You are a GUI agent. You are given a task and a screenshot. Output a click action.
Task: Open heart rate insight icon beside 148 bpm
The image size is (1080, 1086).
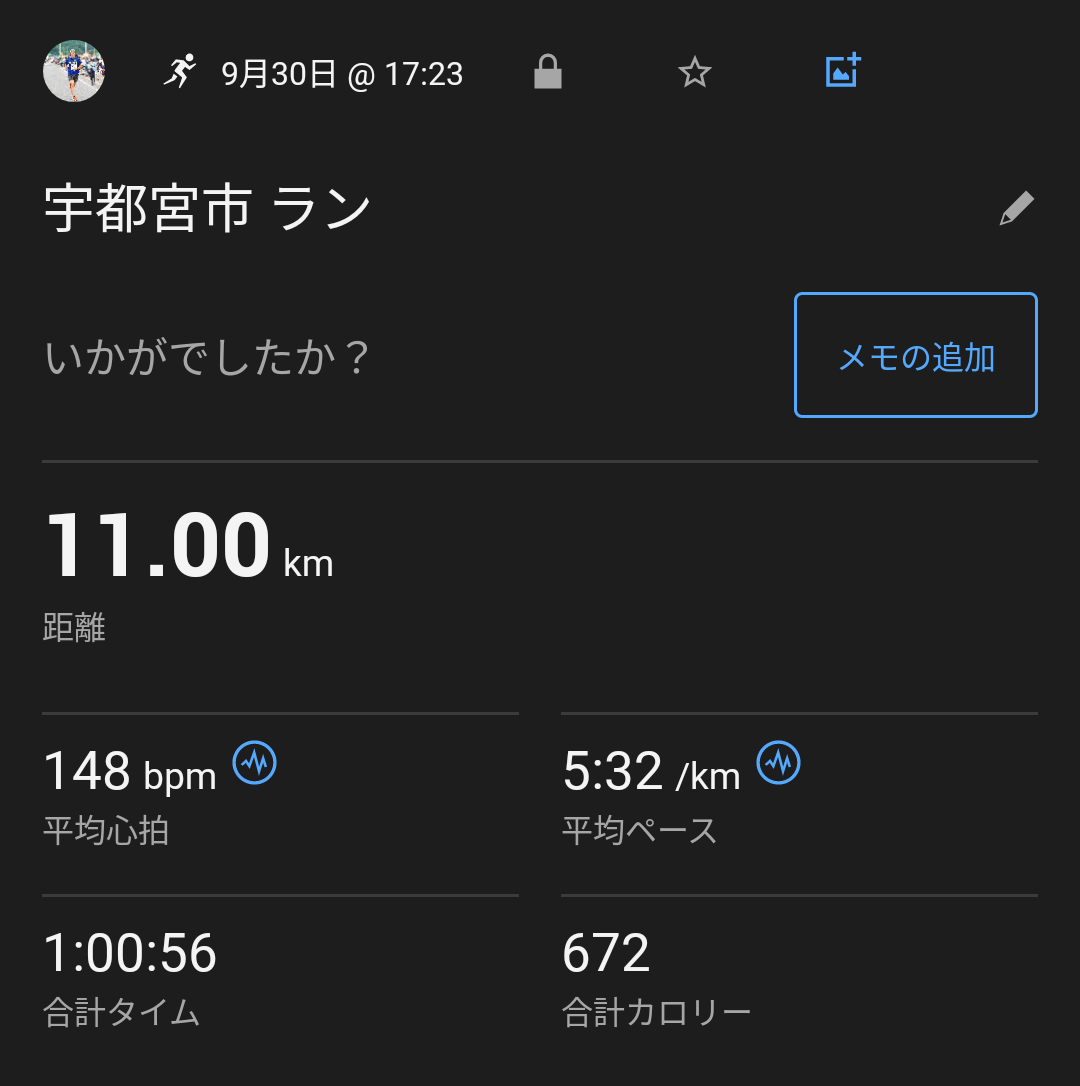click(x=255, y=764)
